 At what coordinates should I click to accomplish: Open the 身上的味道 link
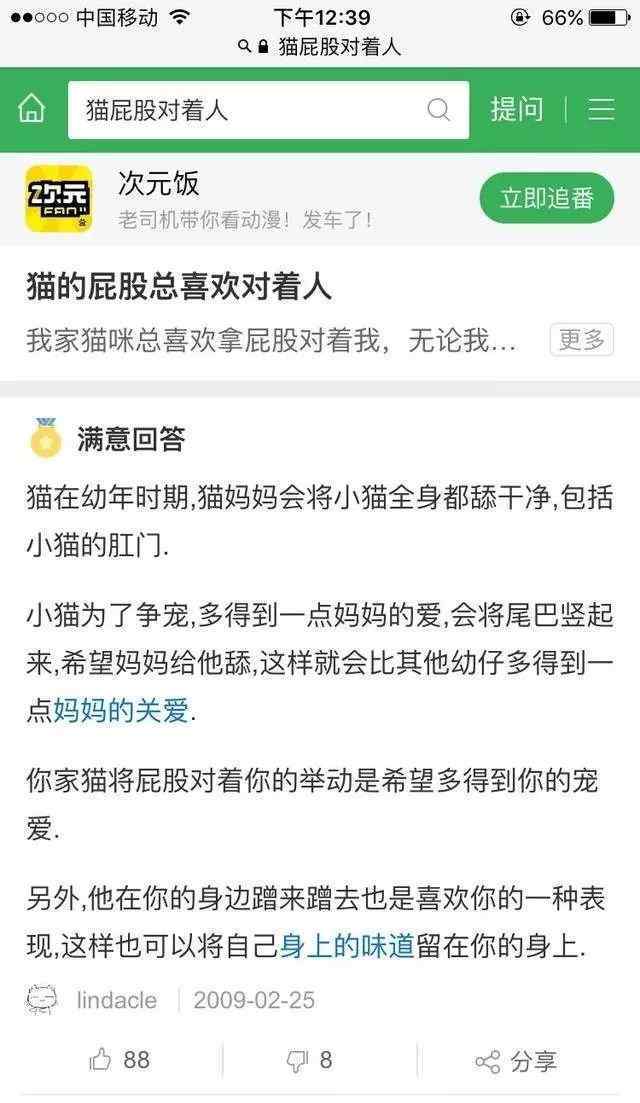coord(347,947)
